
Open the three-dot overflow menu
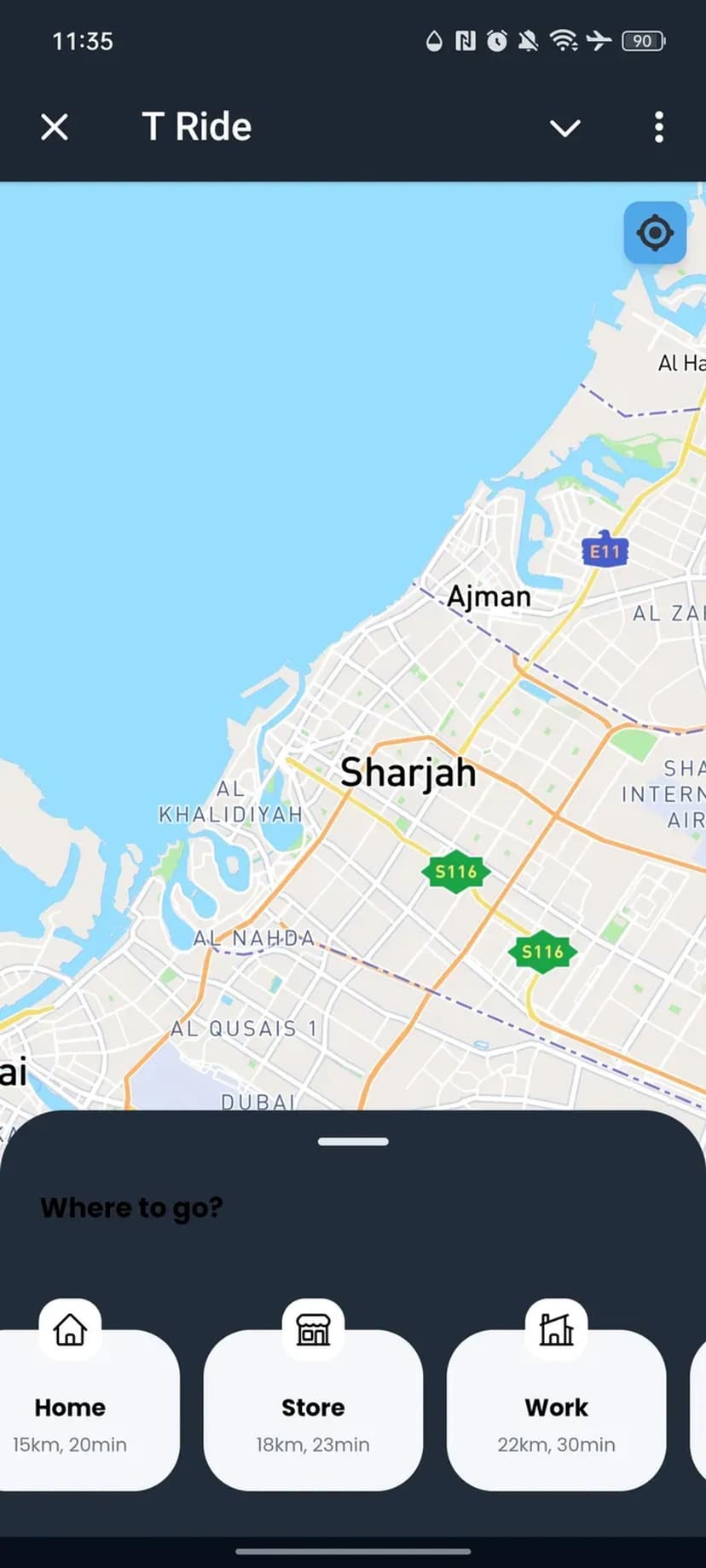[x=658, y=128]
